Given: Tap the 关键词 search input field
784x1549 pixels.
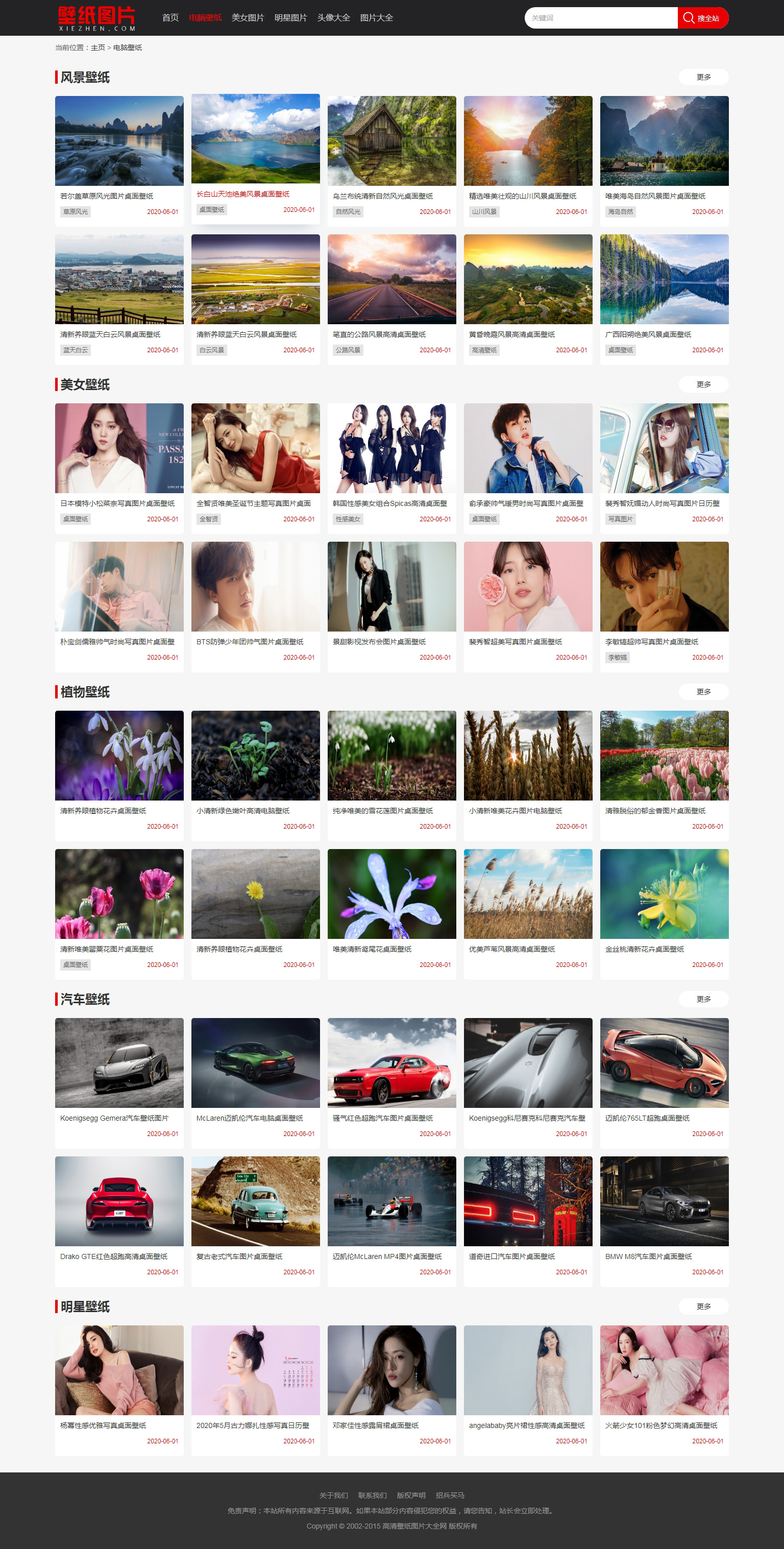Looking at the screenshot, I should [x=600, y=18].
